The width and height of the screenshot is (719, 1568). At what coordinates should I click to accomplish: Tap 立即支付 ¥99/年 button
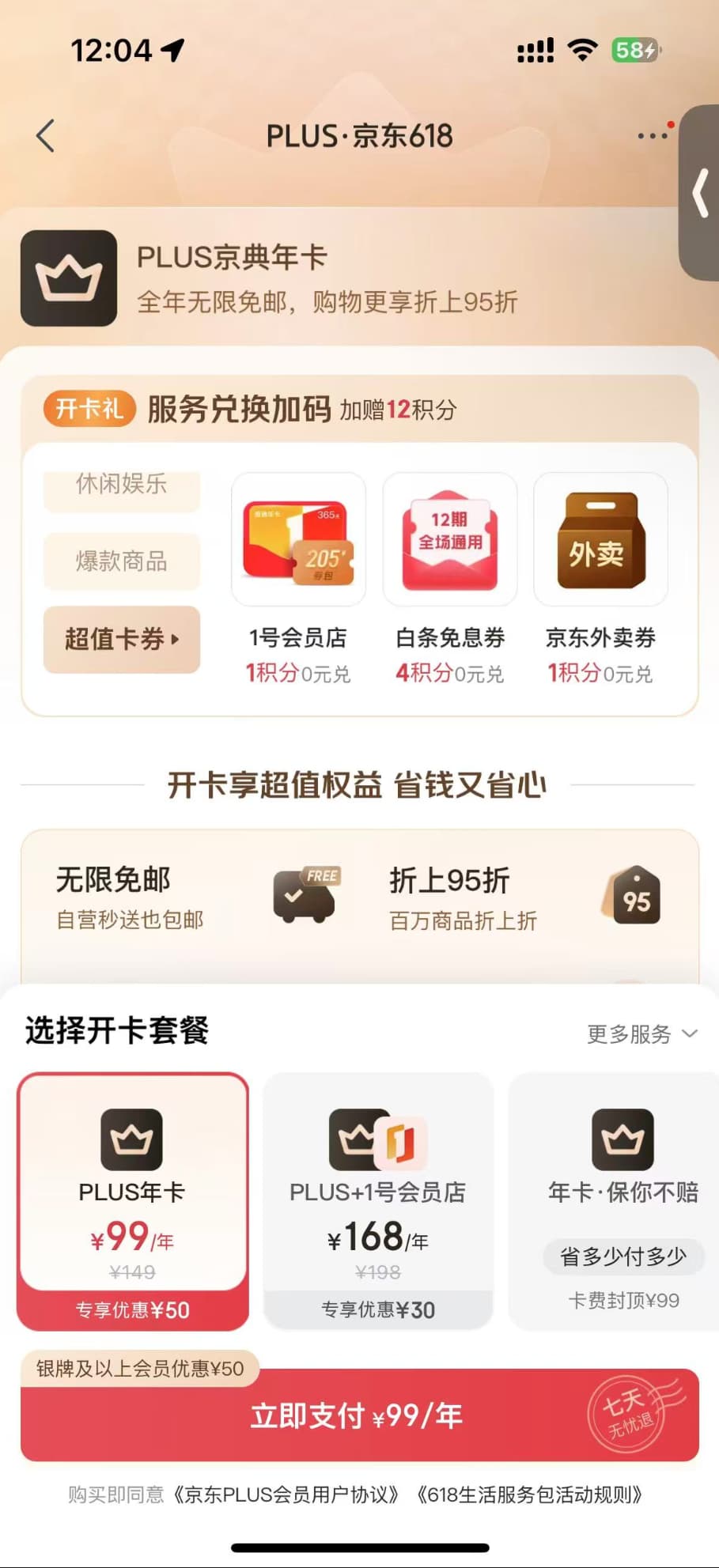pyautogui.click(x=360, y=1415)
